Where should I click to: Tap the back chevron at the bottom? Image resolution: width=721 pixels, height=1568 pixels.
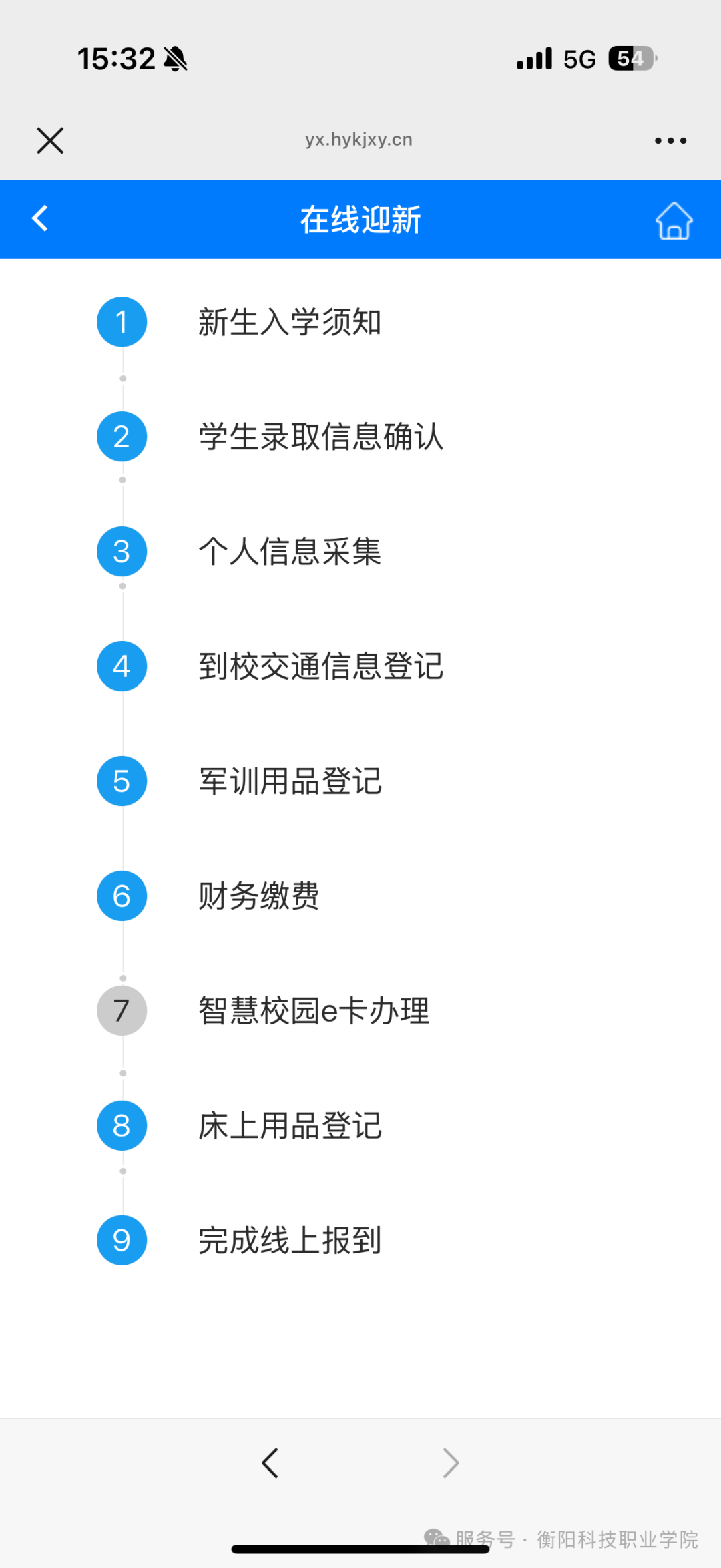pyautogui.click(x=270, y=1462)
